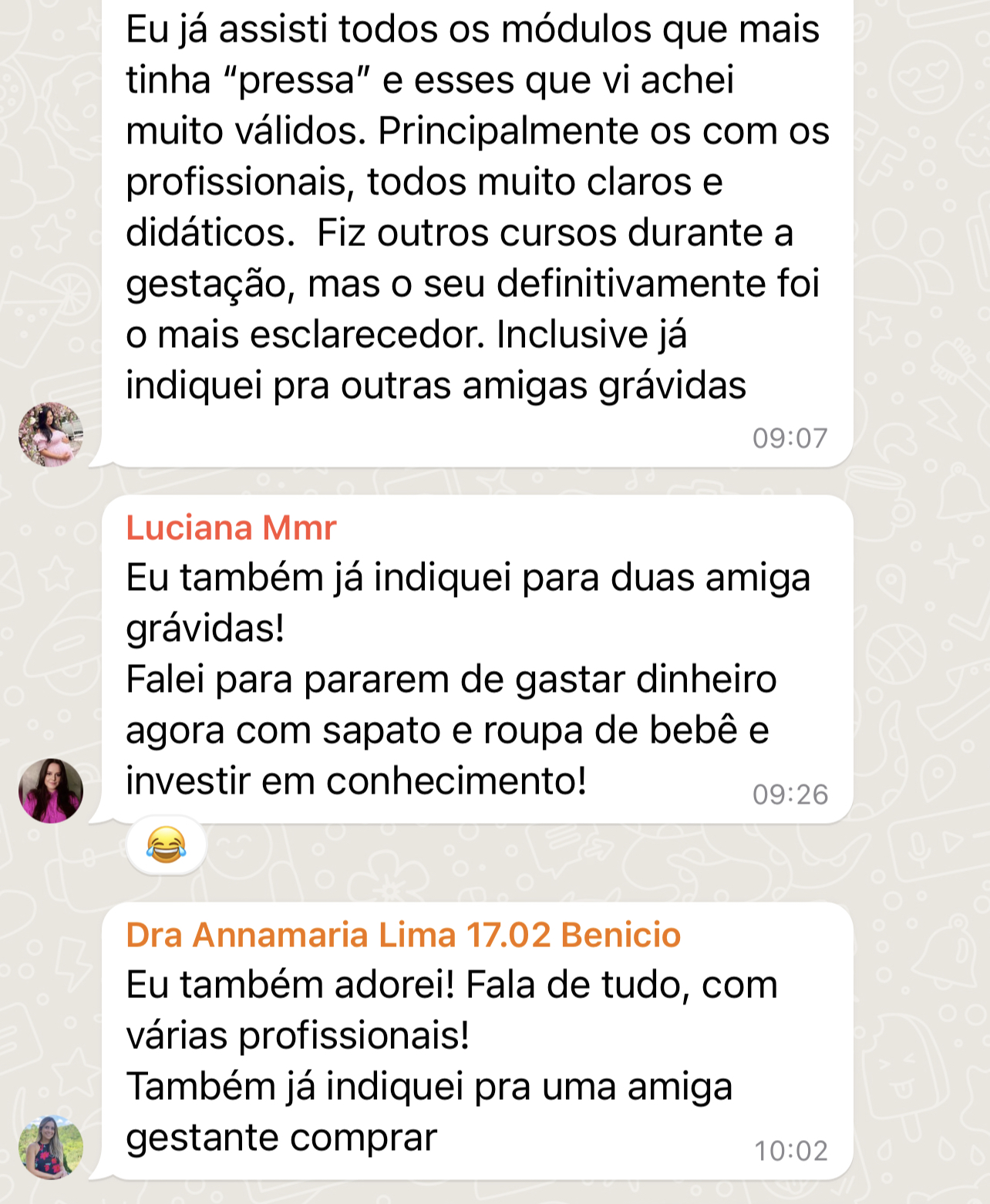View the laughing emoji reaction on Luciana's message
Image resolution: width=990 pixels, height=1204 pixels.
click(166, 845)
